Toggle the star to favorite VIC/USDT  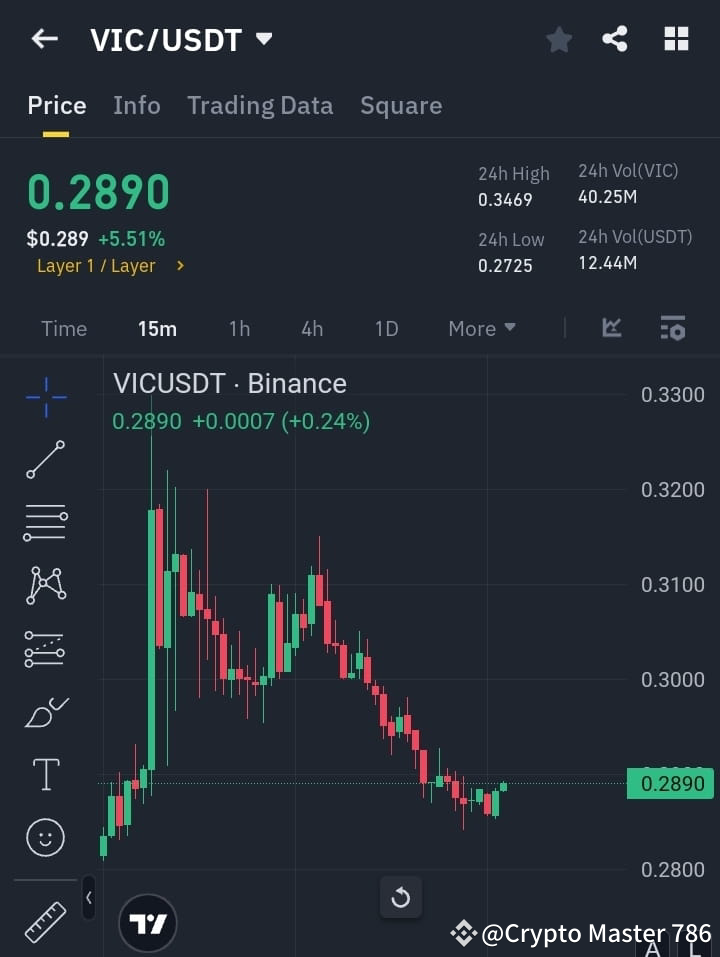click(x=558, y=40)
